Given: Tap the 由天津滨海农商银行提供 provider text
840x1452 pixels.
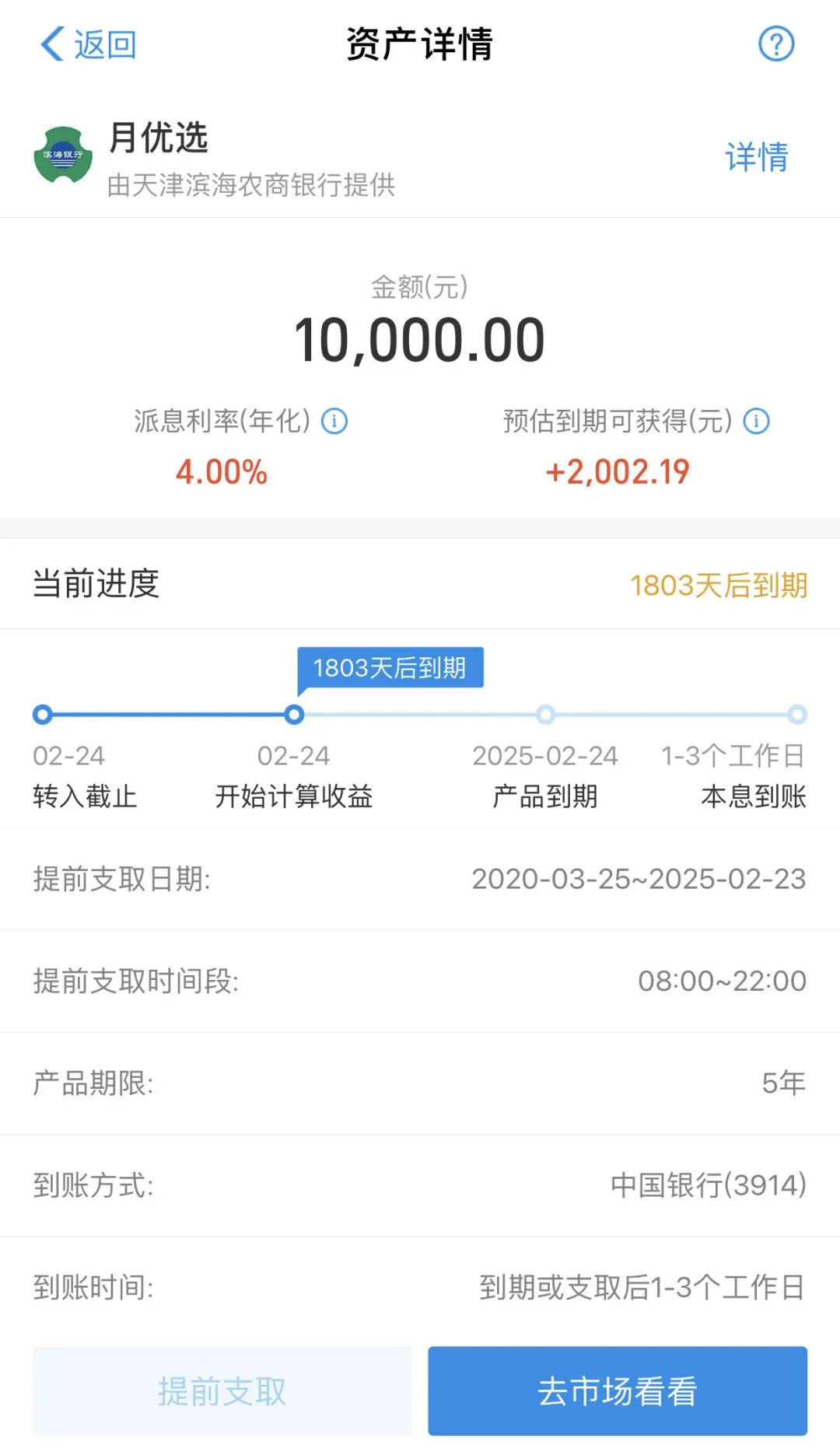Looking at the screenshot, I should pyautogui.click(x=253, y=185).
